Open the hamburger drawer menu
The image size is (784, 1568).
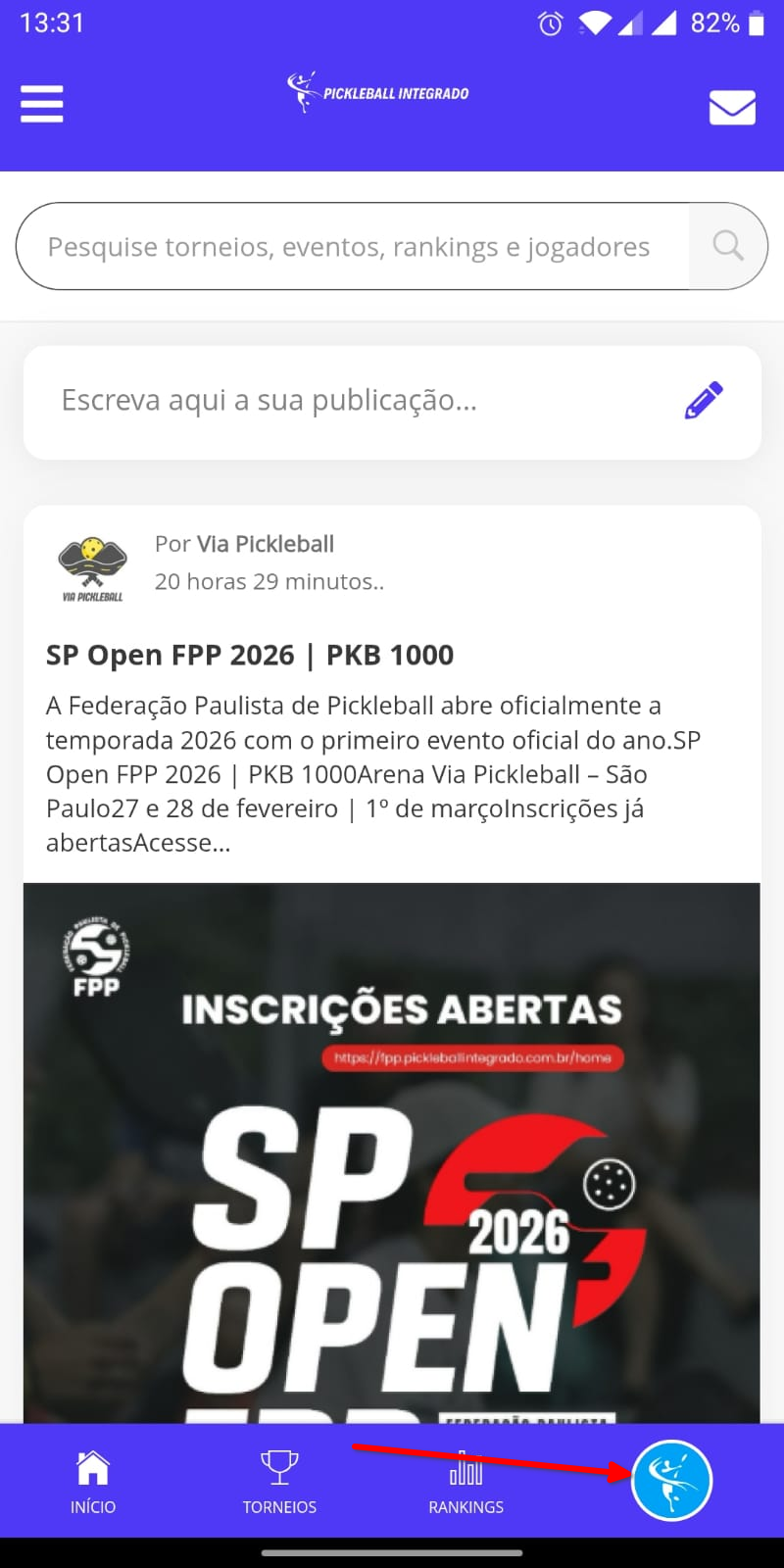(42, 104)
